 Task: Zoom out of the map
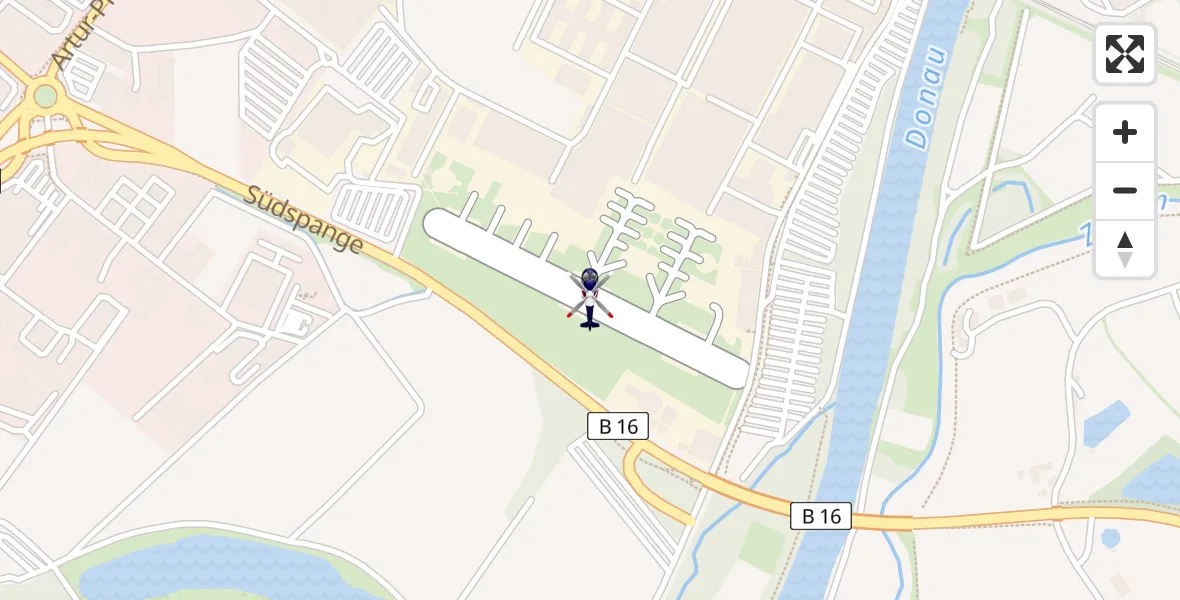click(1125, 190)
